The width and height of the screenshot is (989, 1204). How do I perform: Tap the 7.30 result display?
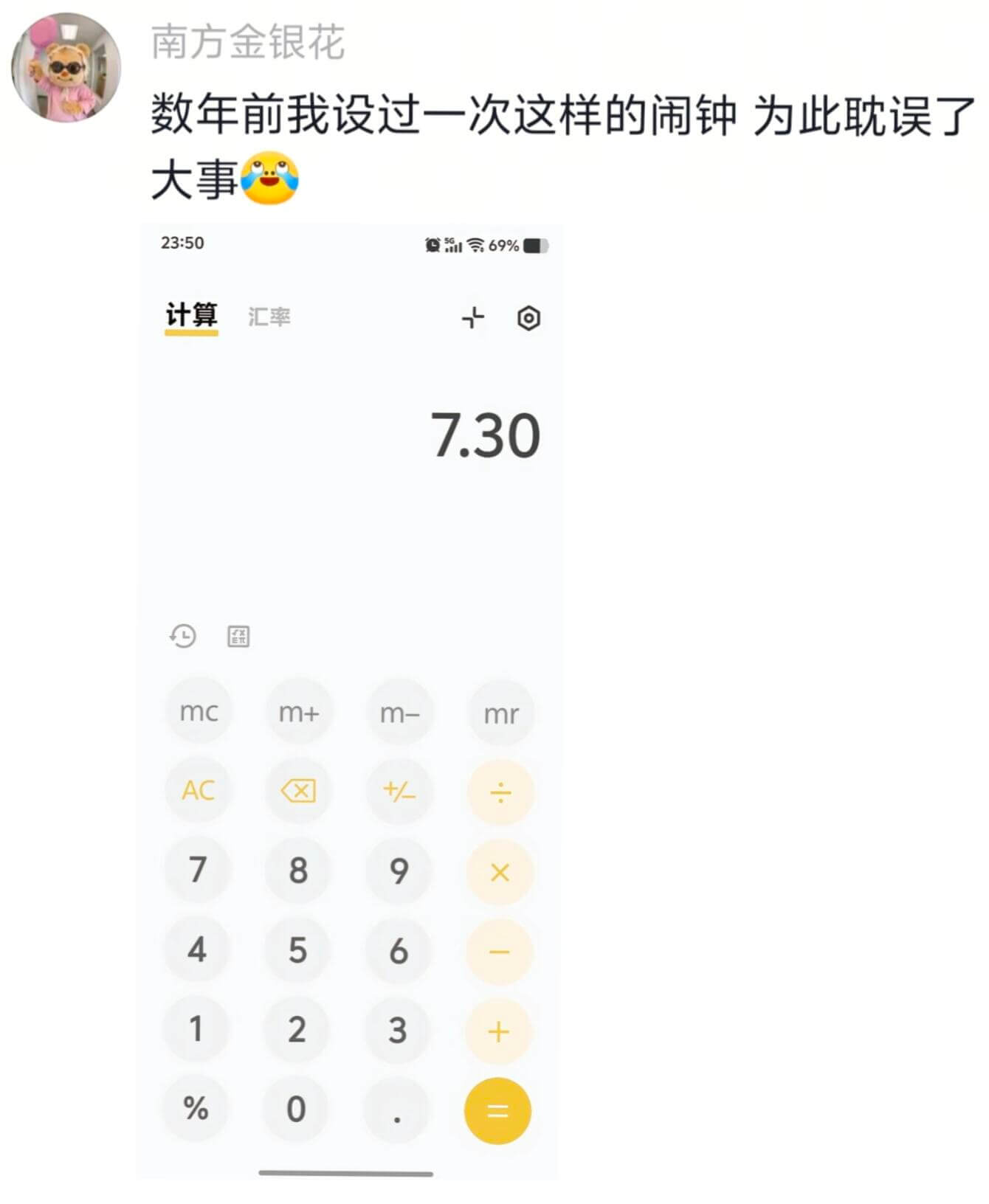(485, 437)
